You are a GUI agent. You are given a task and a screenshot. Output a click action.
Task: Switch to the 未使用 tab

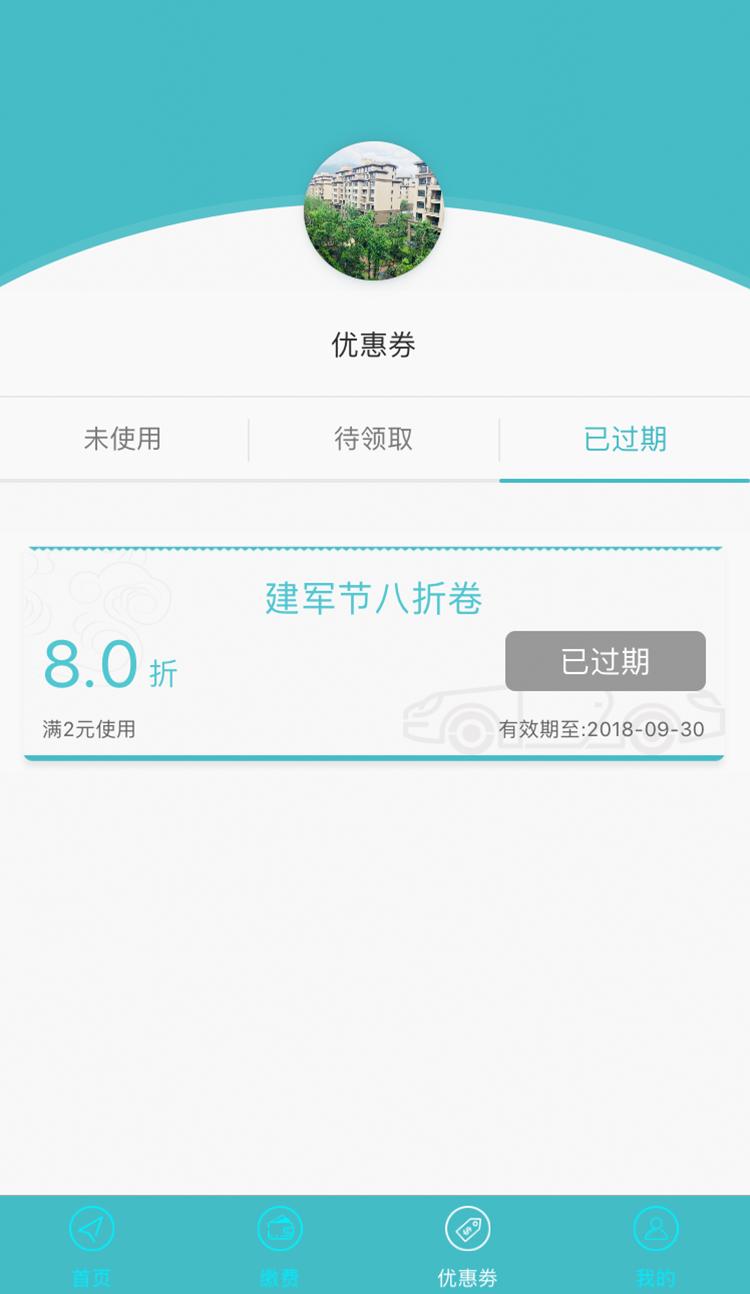(x=122, y=440)
